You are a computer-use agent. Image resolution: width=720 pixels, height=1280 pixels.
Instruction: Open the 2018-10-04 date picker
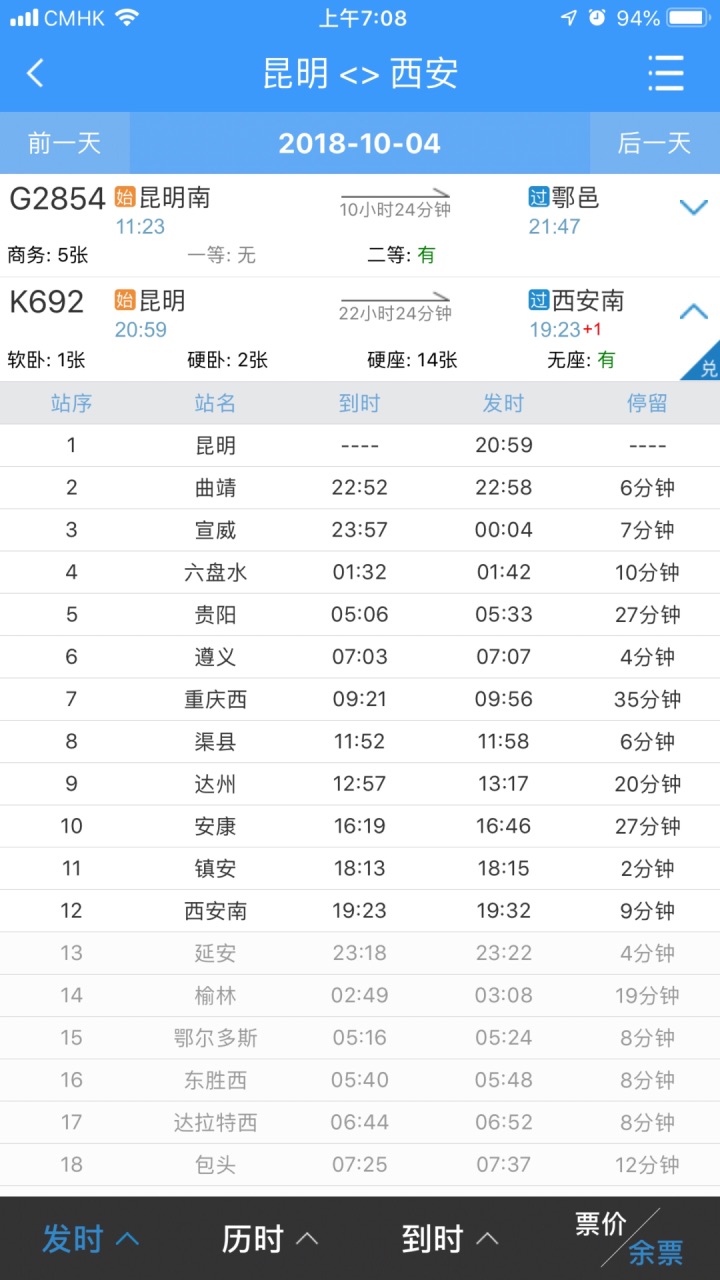[360, 143]
